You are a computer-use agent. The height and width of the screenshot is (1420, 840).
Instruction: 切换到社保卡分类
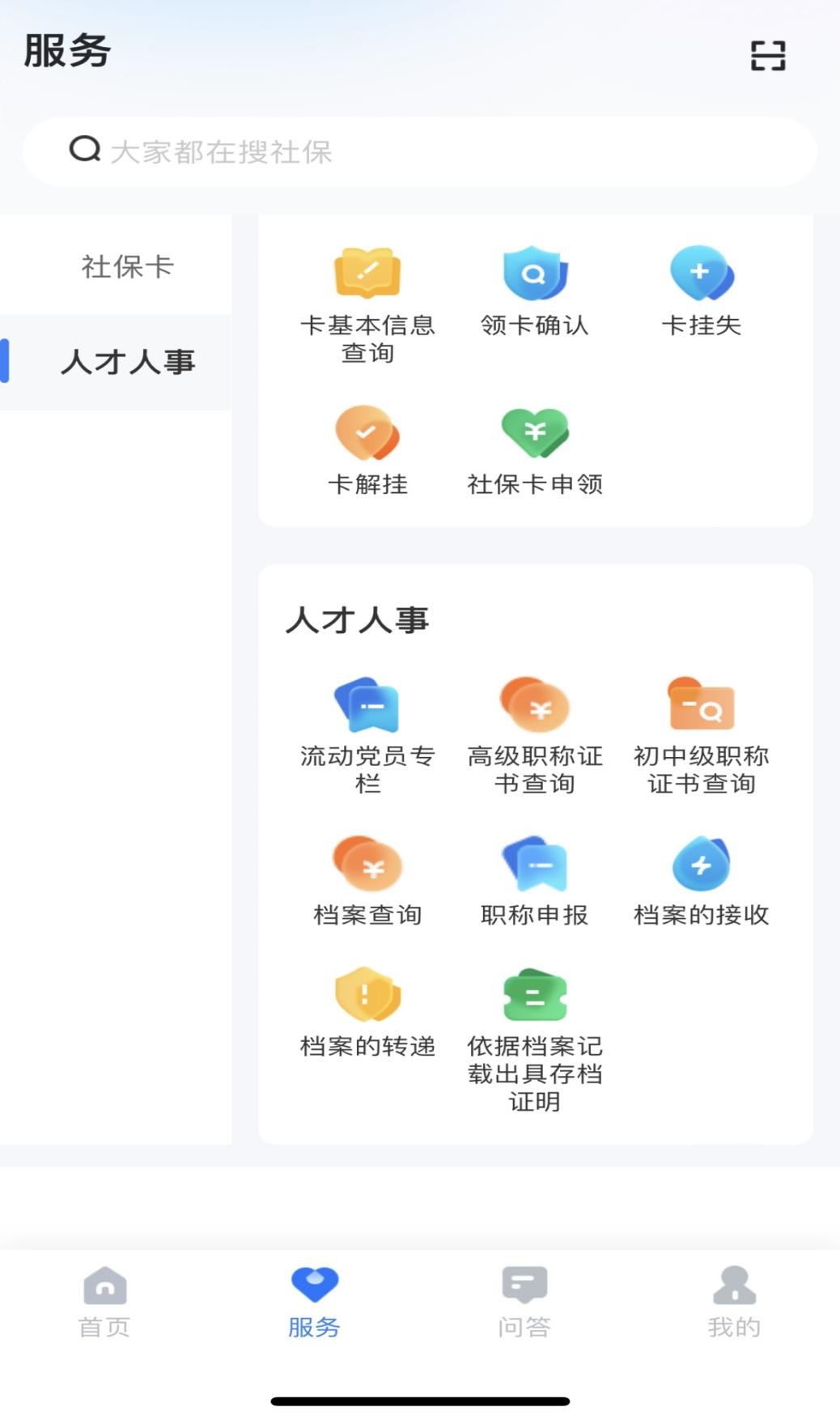126,267
